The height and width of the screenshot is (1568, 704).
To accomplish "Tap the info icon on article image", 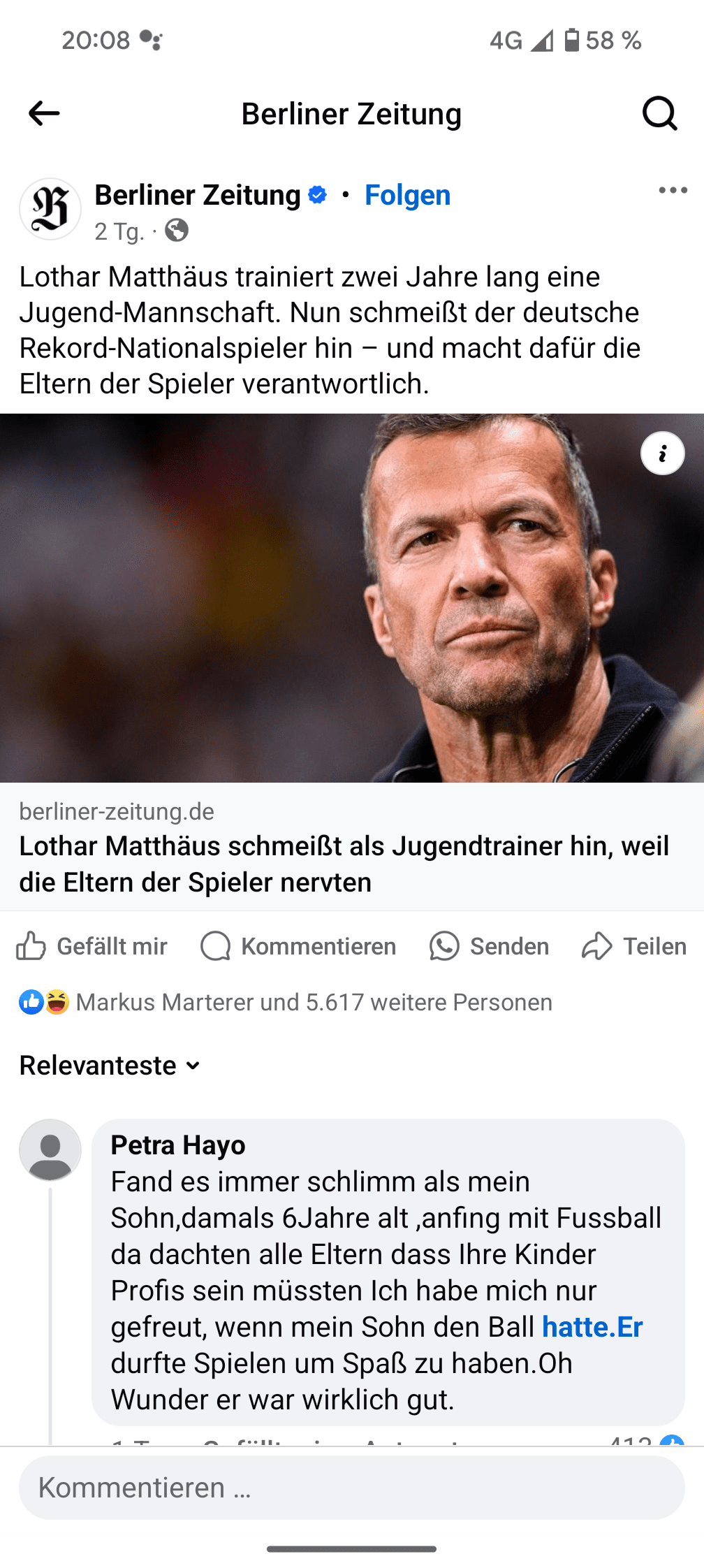I will 662,453.
